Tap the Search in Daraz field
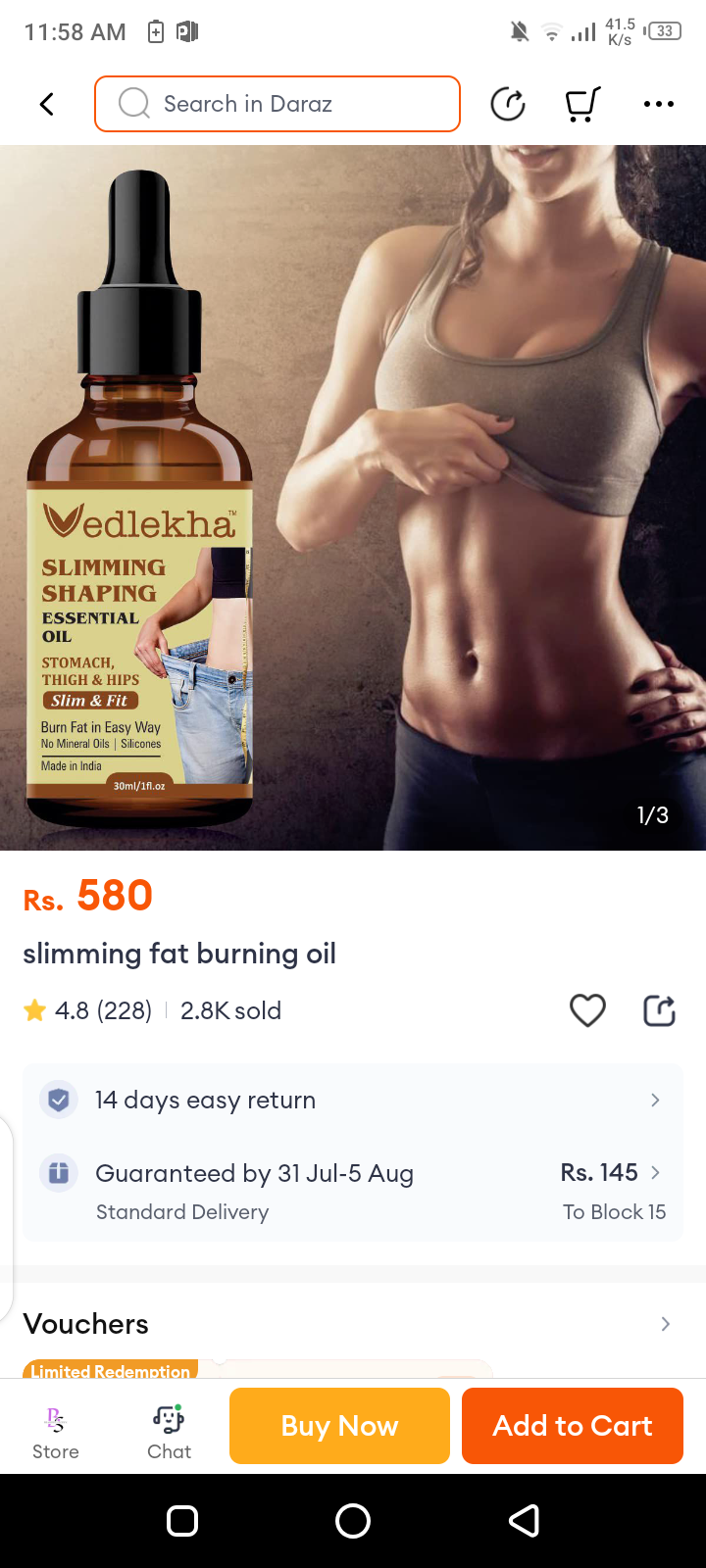Image resolution: width=706 pixels, height=1568 pixels. [x=277, y=104]
